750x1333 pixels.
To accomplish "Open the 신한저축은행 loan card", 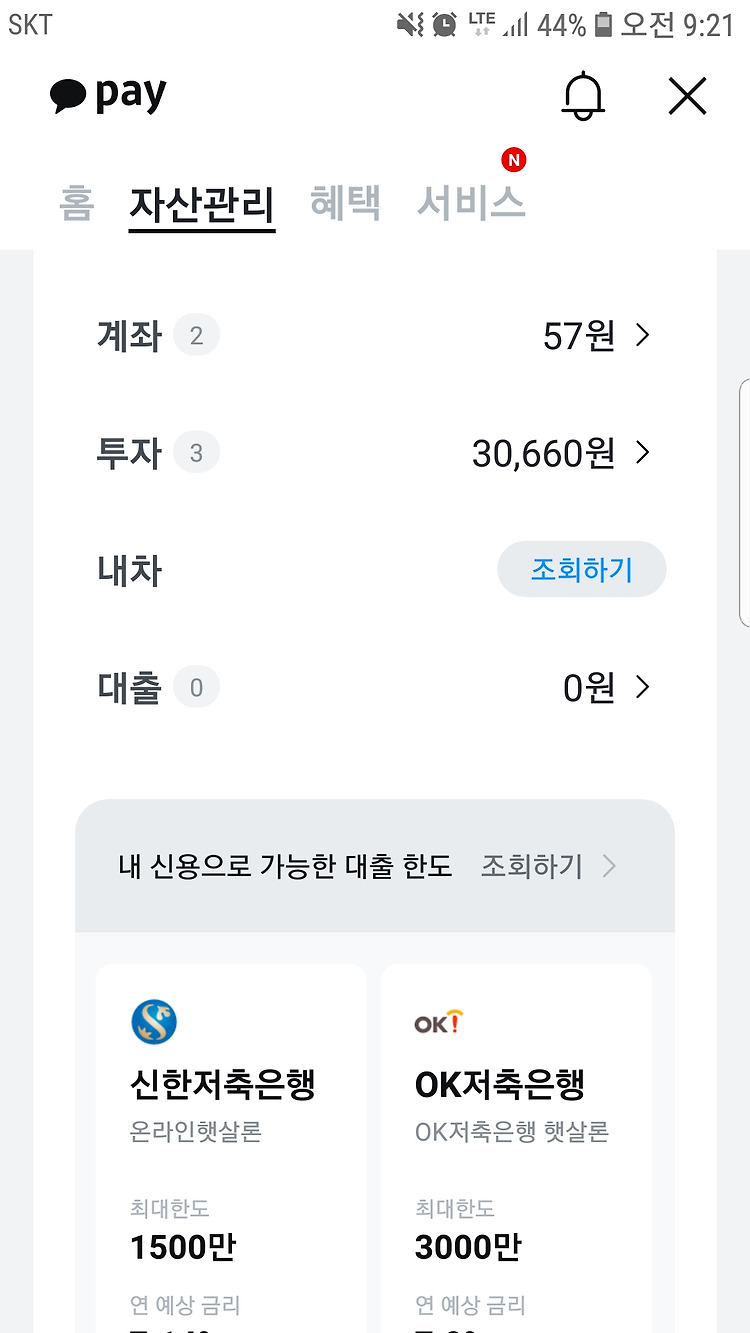I will (231, 1148).
